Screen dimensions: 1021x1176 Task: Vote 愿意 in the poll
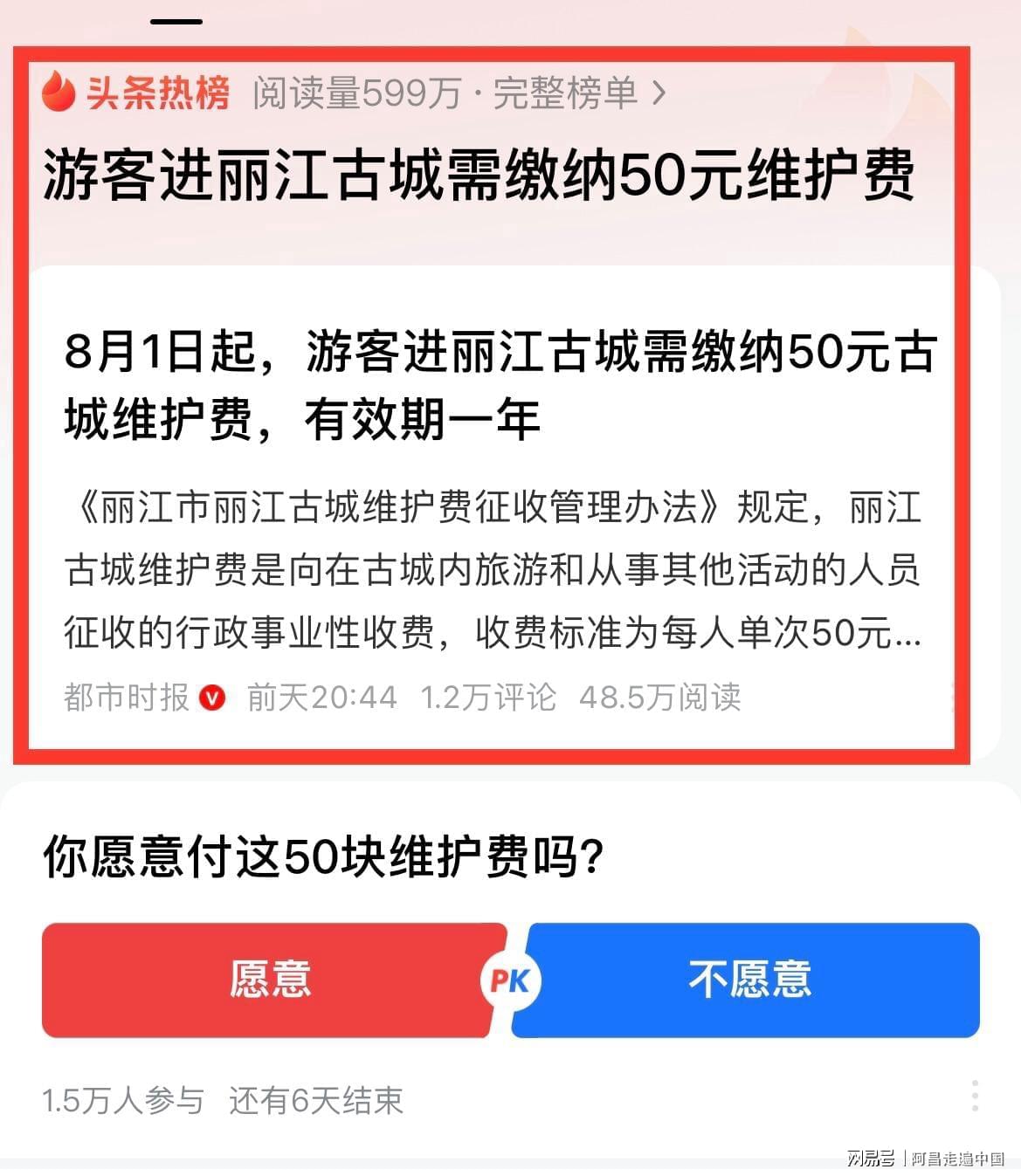[270, 980]
